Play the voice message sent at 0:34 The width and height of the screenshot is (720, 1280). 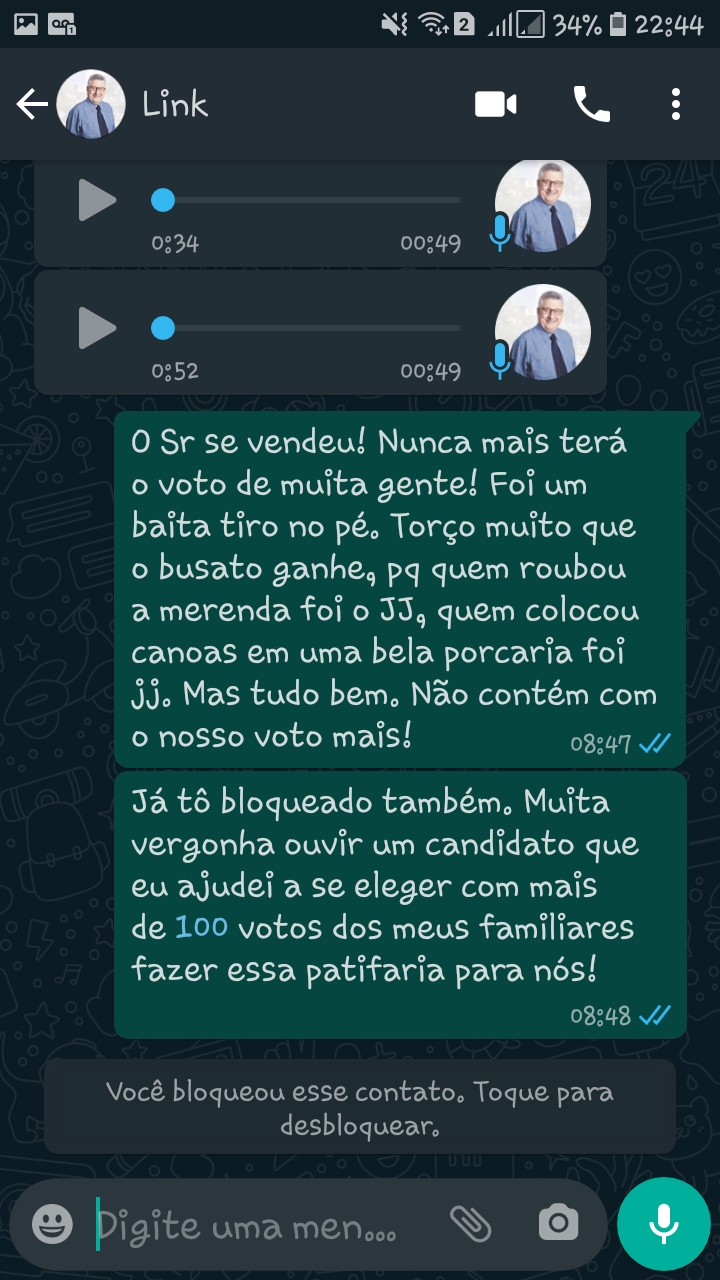[x=97, y=201]
